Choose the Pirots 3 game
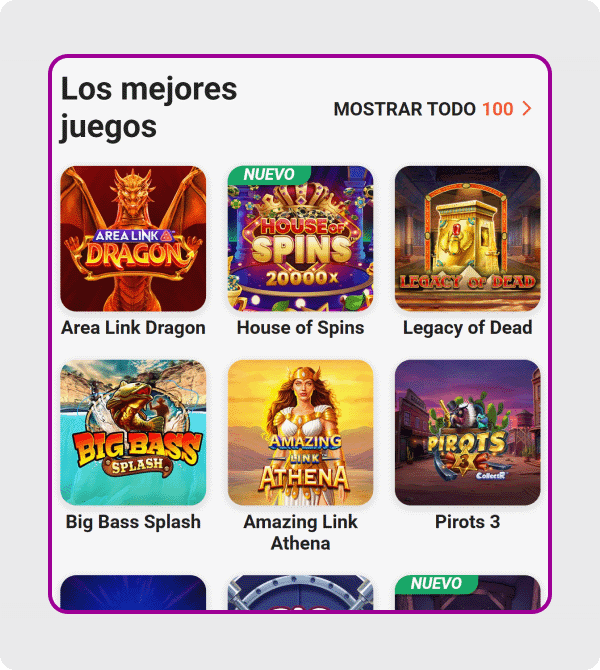600x670 pixels. 467,433
